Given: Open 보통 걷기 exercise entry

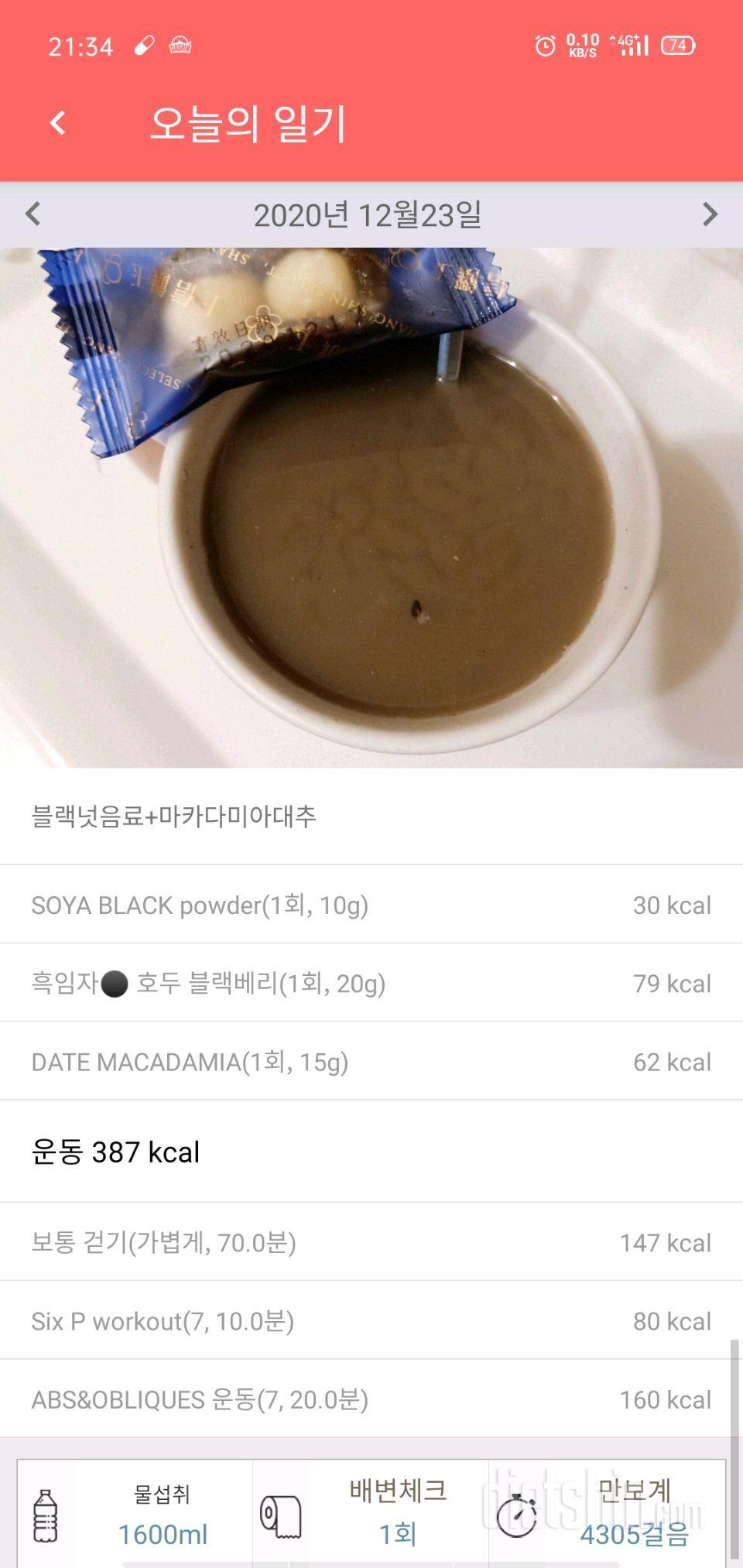Looking at the screenshot, I should click(371, 1242).
